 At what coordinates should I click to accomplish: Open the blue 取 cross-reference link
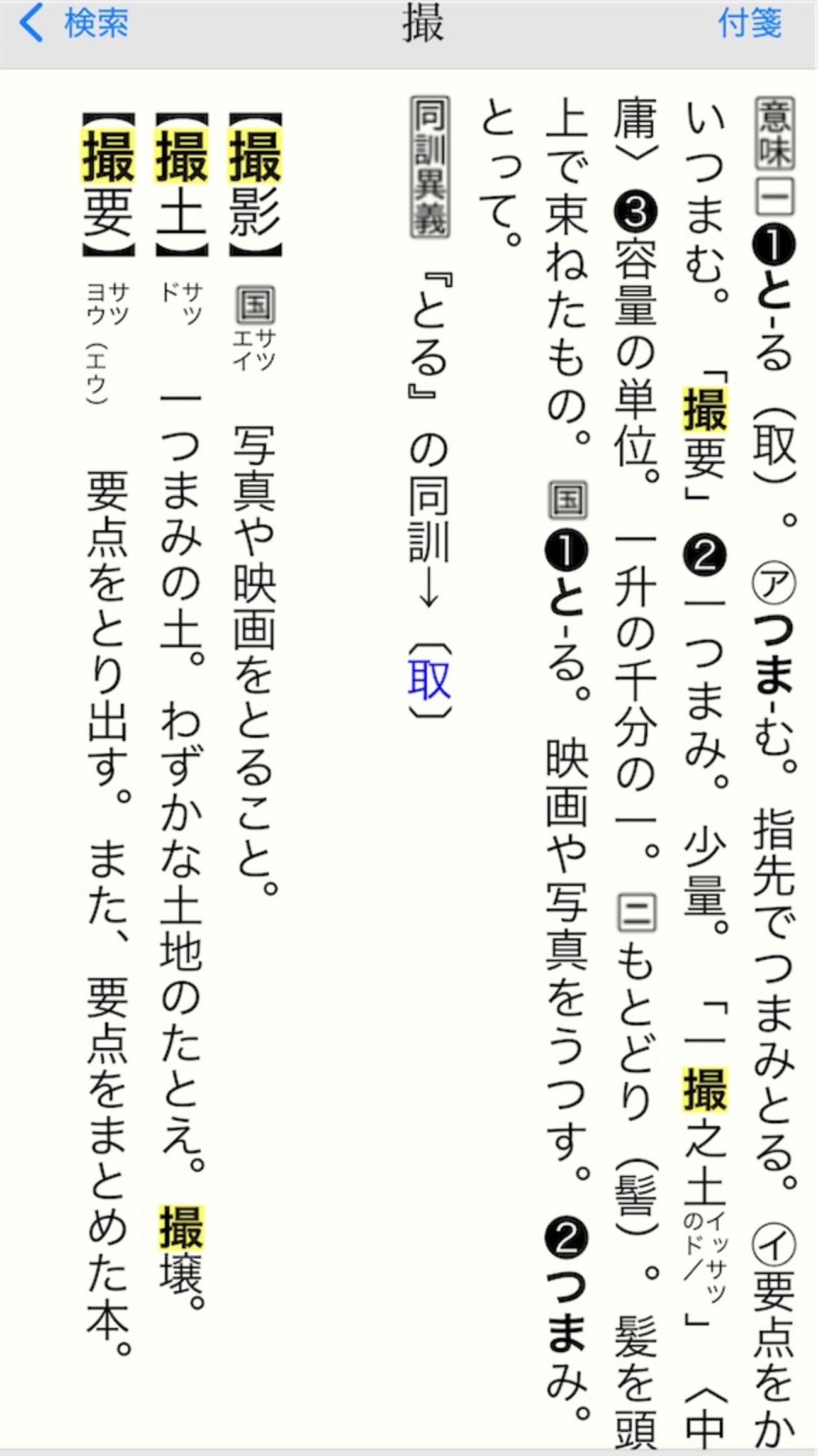(430, 680)
